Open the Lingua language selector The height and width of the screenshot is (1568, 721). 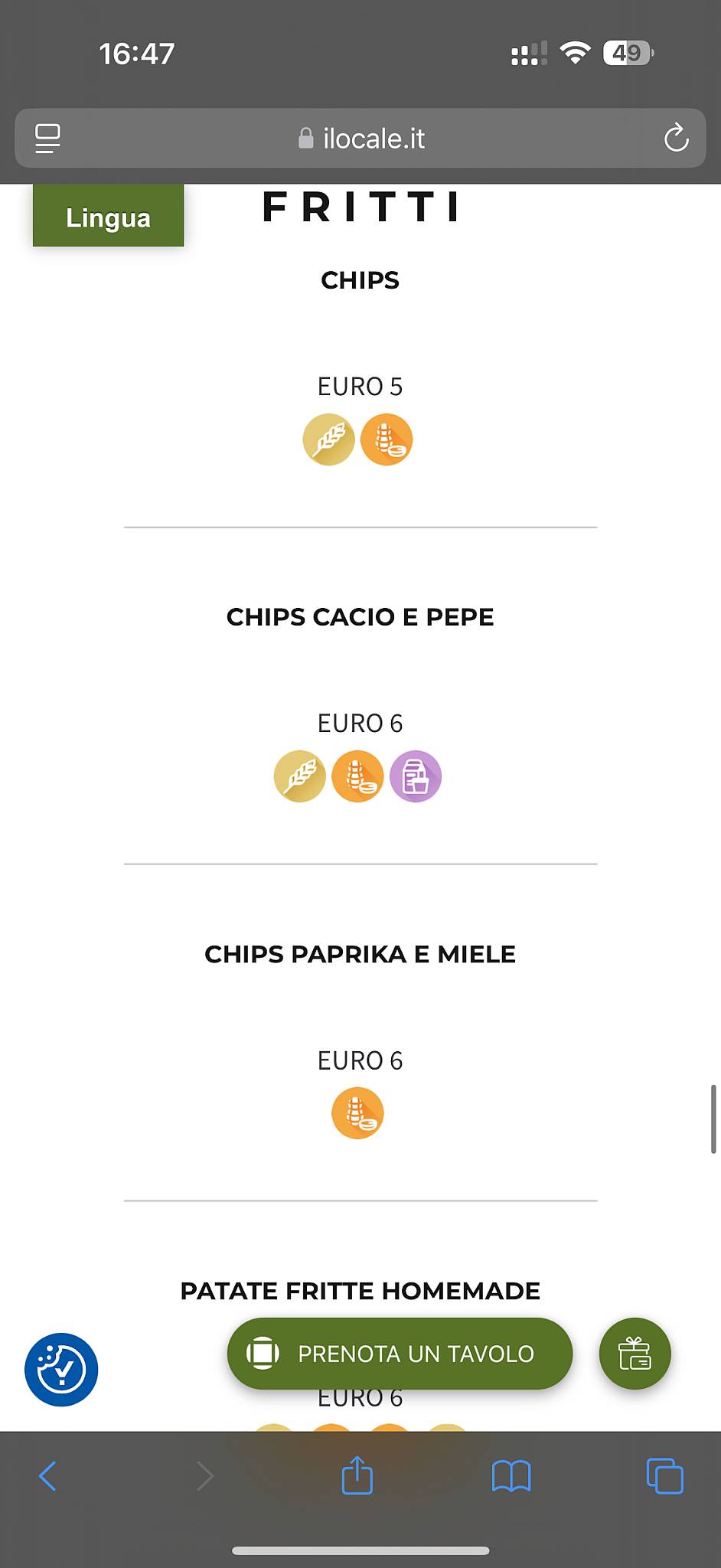click(108, 216)
